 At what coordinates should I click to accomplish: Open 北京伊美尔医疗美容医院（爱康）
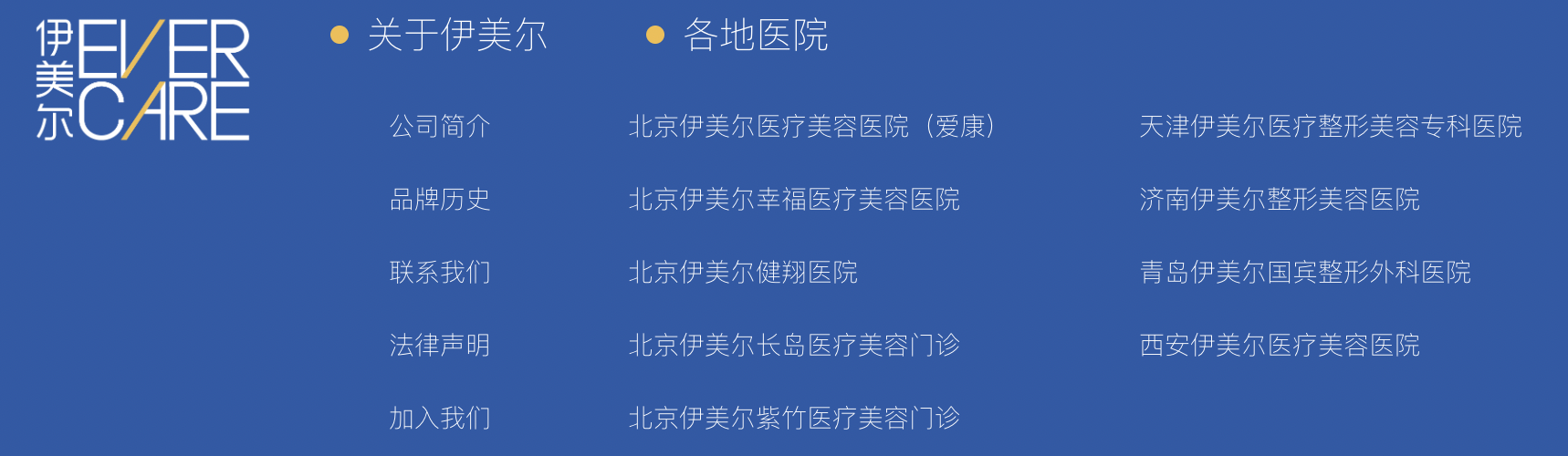pyautogui.click(x=810, y=126)
